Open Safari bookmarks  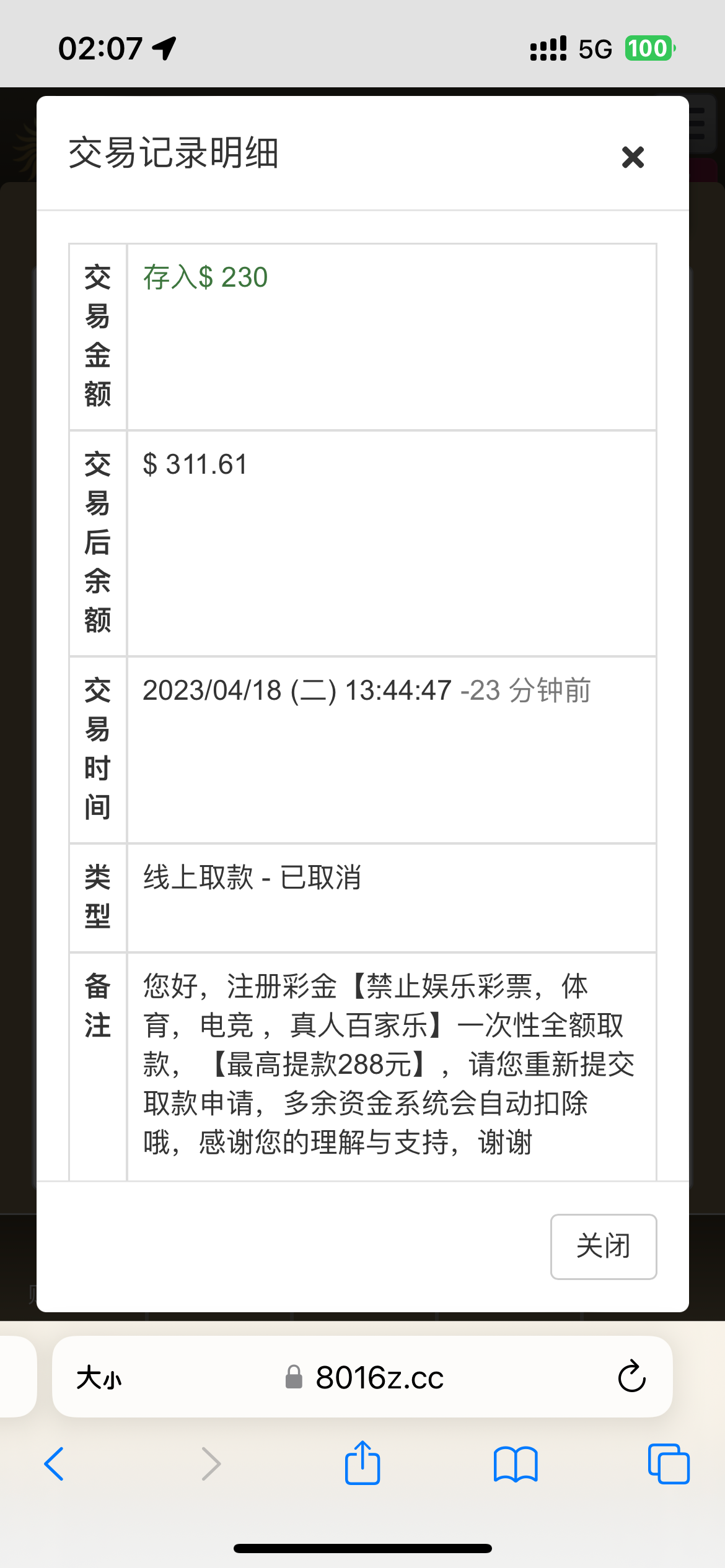(x=515, y=1464)
